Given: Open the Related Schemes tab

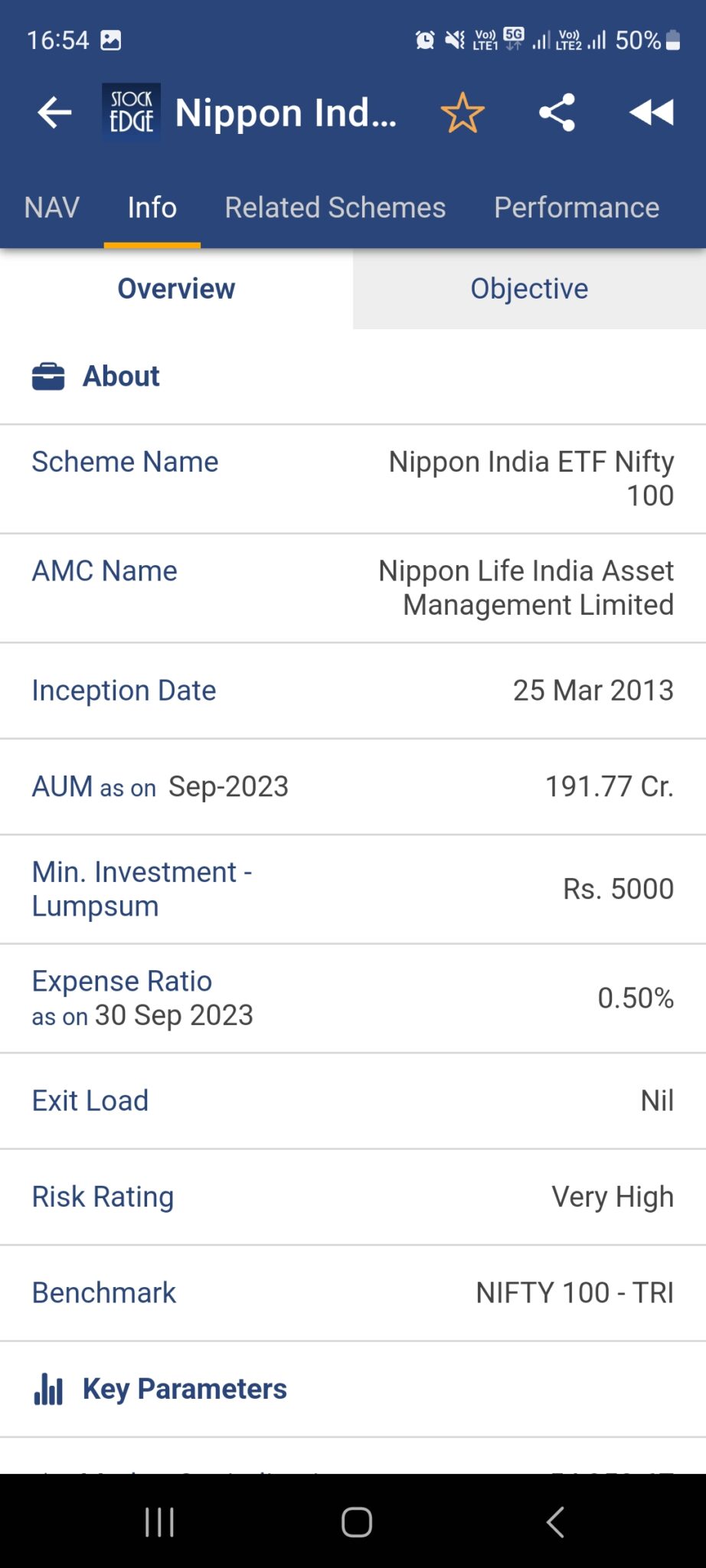Looking at the screenshot, I should pos(335,207).
